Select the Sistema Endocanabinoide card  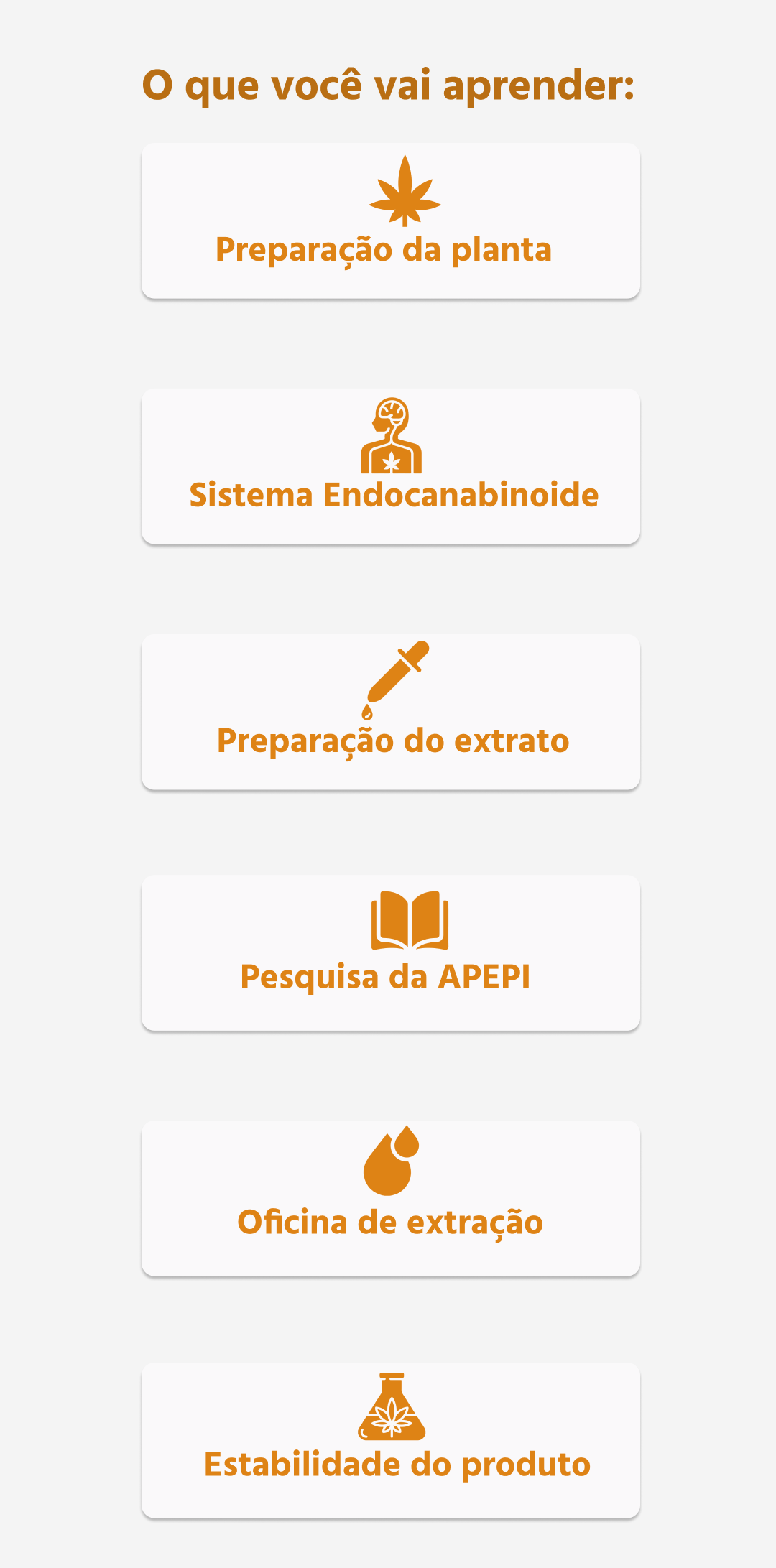(x=390, y=466)
